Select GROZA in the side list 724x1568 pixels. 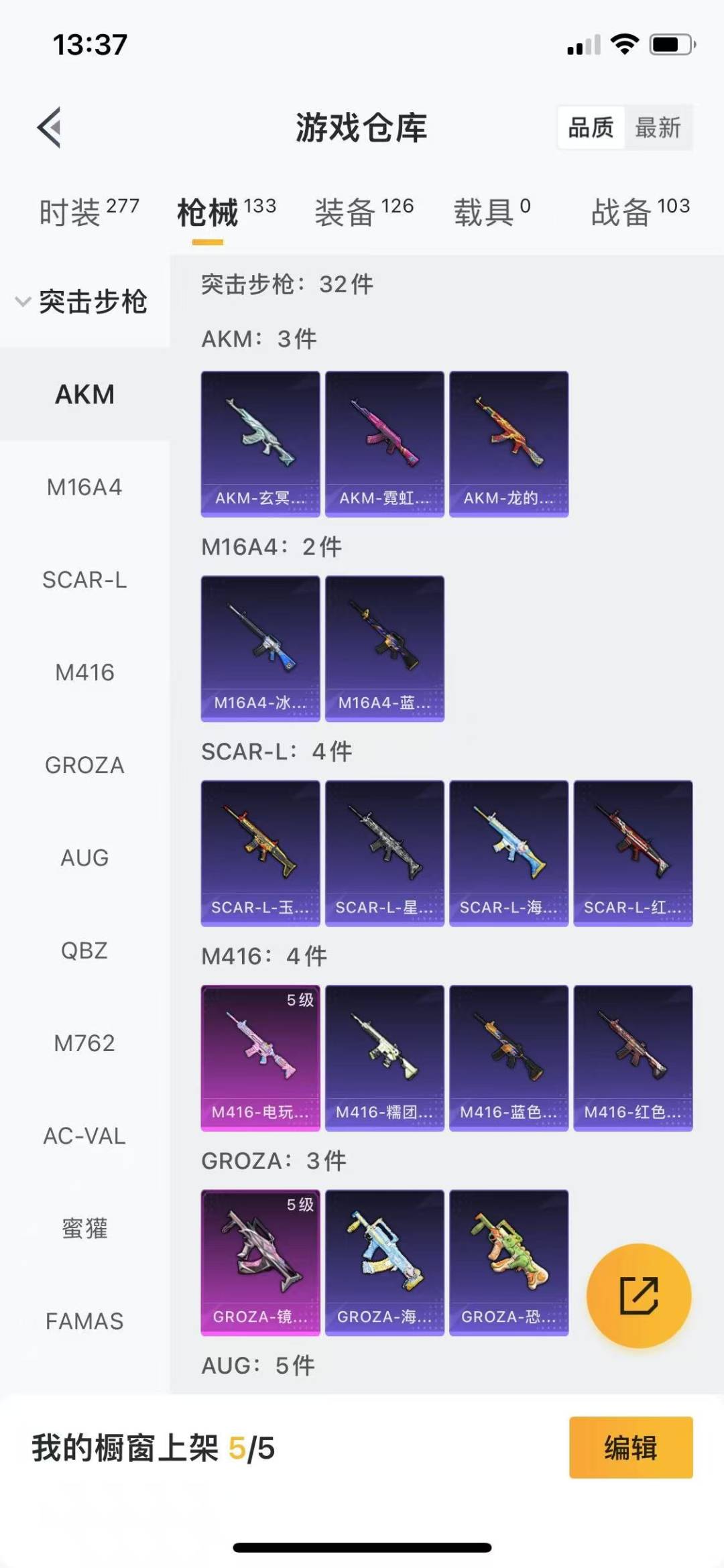(84, 765)
